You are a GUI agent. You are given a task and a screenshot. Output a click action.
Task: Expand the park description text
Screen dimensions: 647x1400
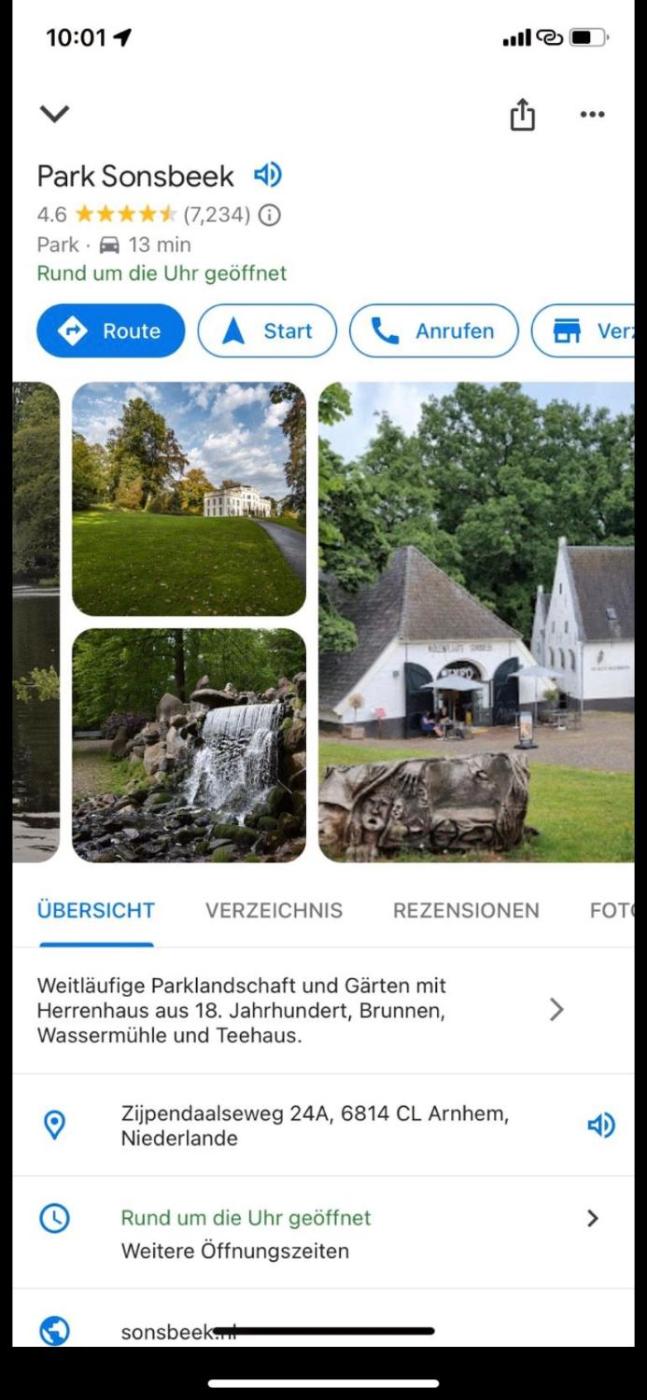click(557, 1010)
